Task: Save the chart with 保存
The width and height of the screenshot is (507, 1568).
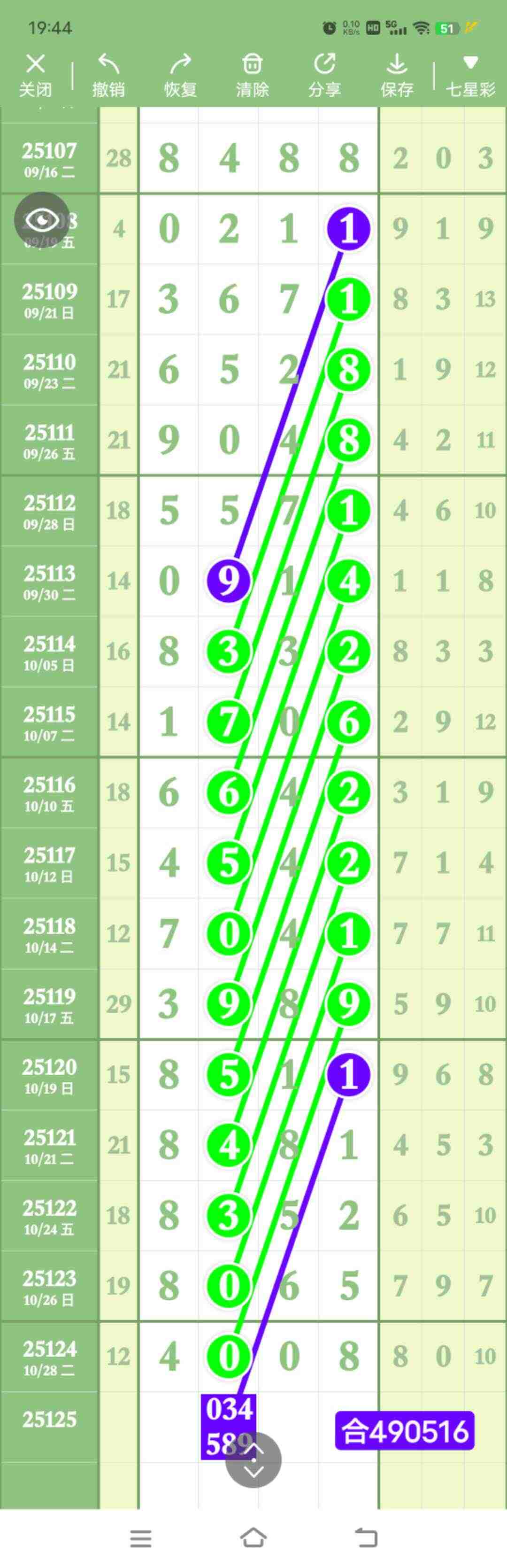Action: (397, 76)
